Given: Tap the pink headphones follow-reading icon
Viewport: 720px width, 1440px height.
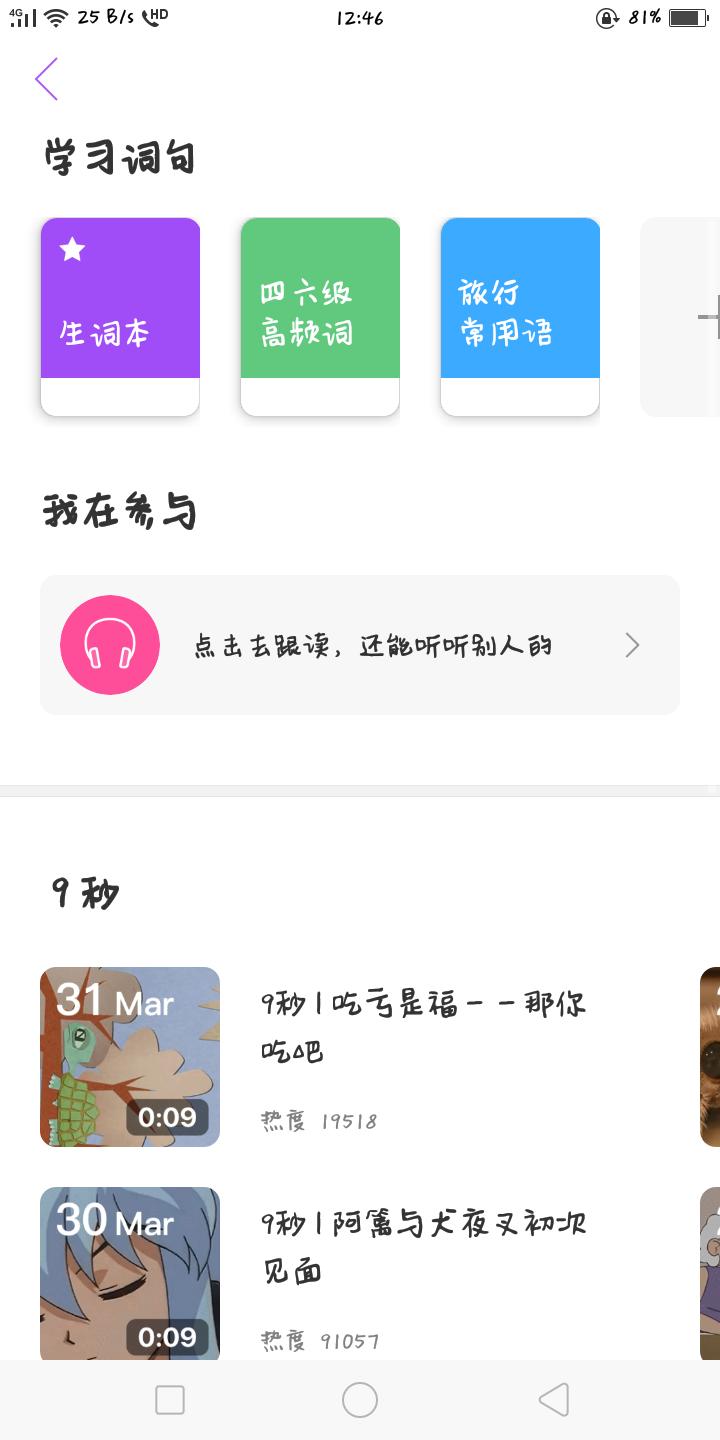Looking at the screenshot, I should 110,645.
